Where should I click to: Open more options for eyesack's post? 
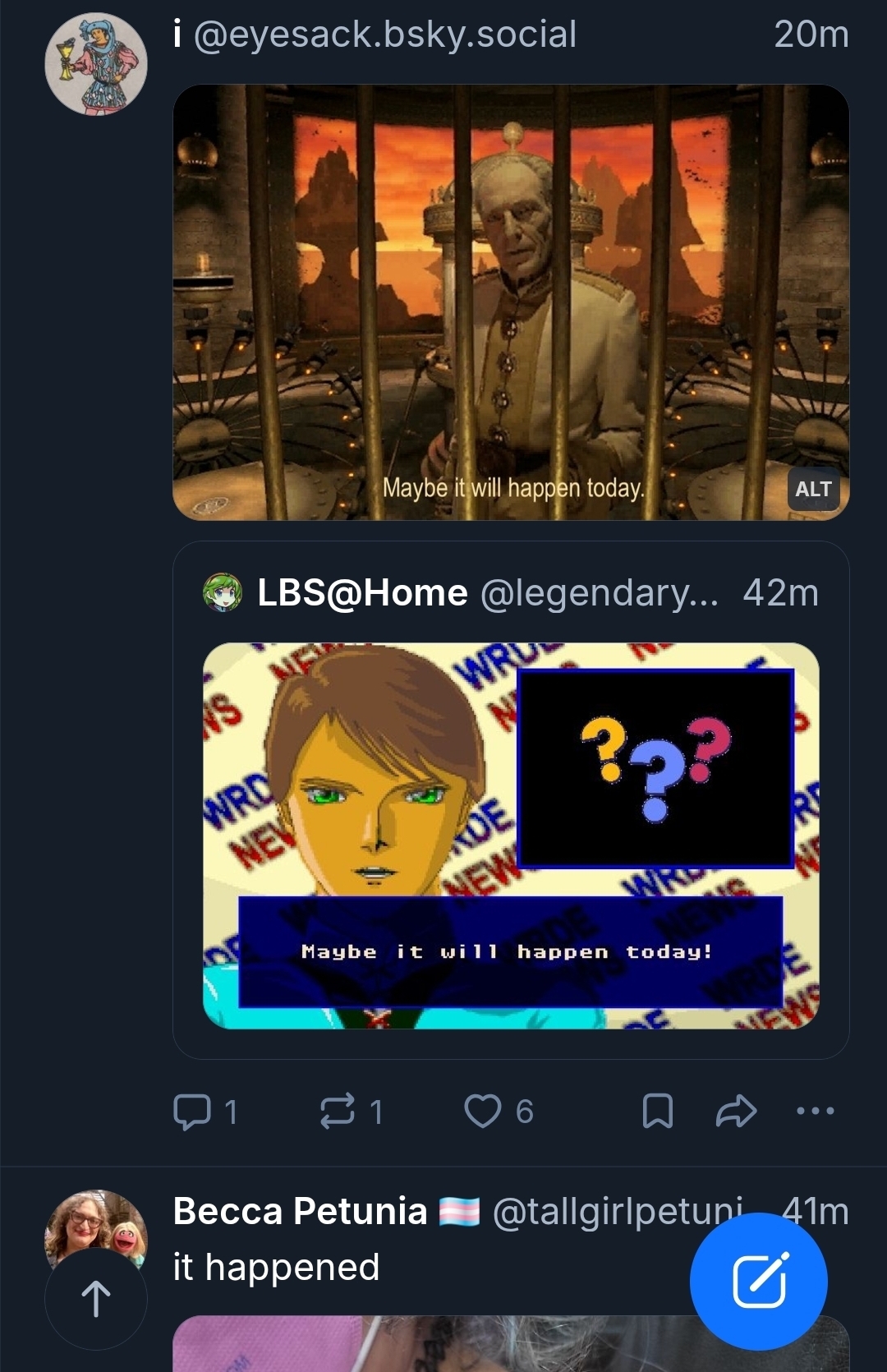tap(815, 1111)
